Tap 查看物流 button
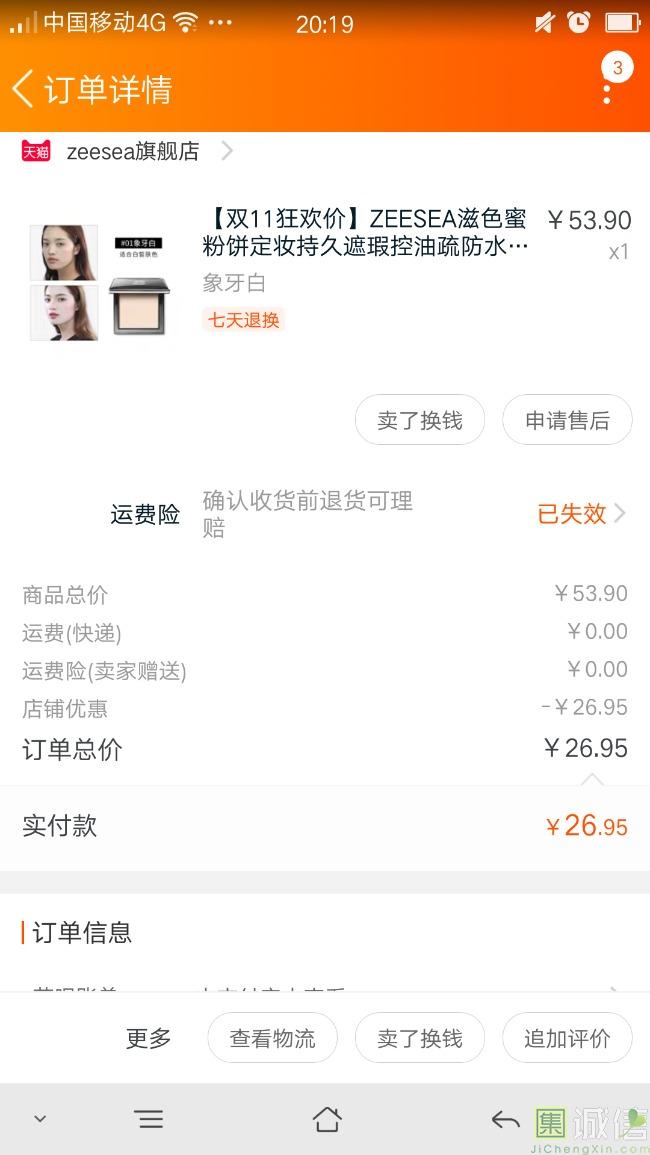The width and height of the screenshot is (650, 1155). click(272, 1038)
